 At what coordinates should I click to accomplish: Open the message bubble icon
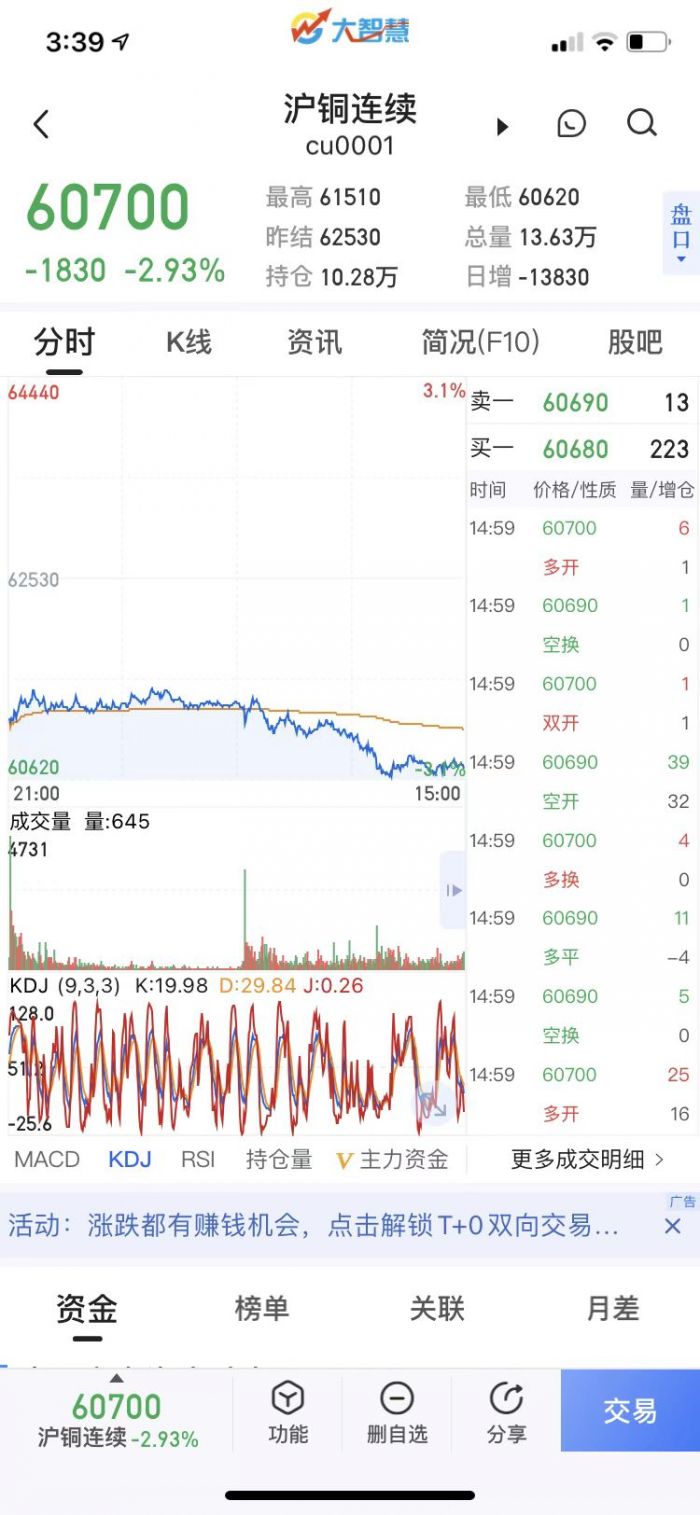tap(571, 124)
